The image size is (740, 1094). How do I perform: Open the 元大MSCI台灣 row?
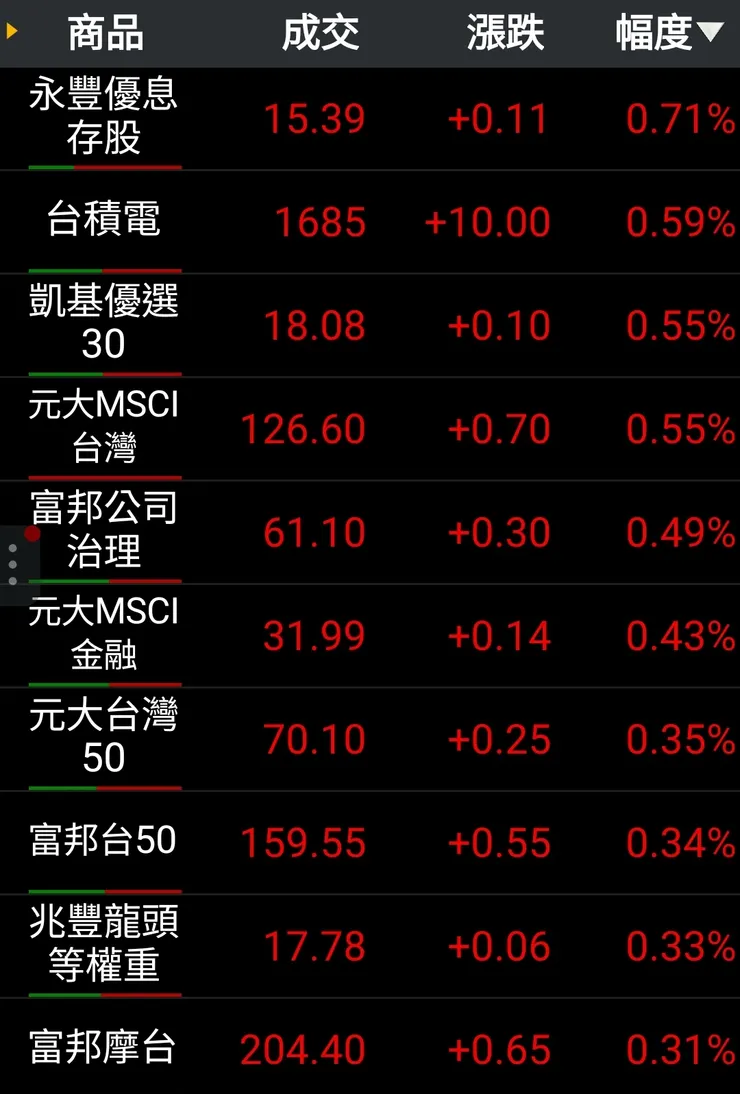104,428
